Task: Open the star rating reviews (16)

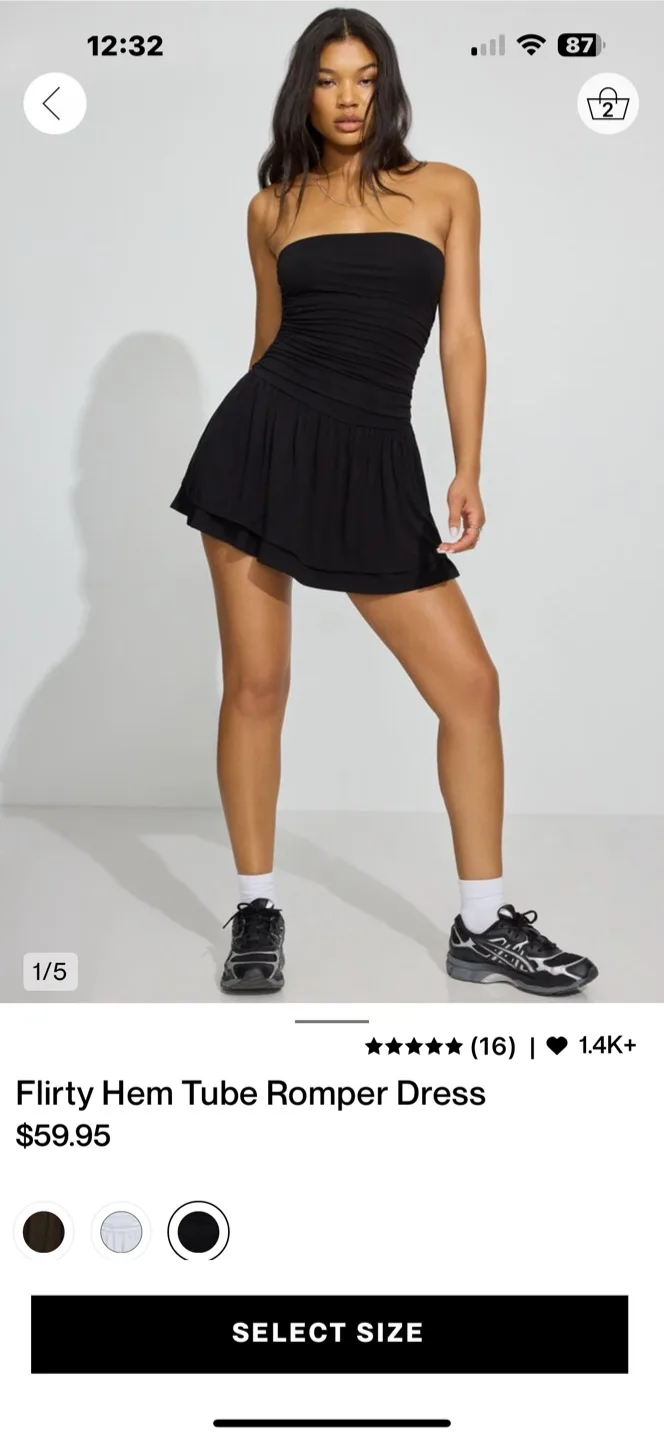Action: point(440,1046)
